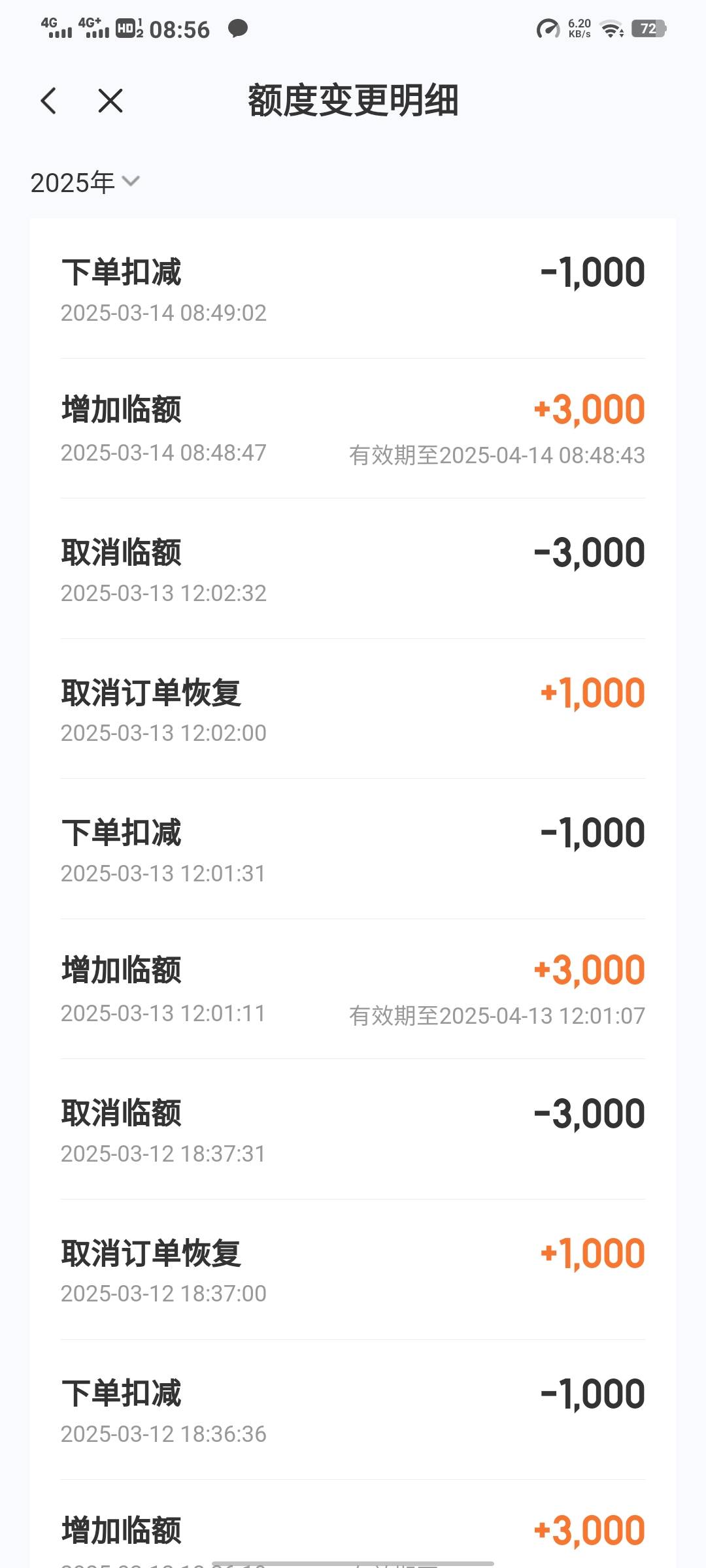Screen dimensions: 706x1568
Task: Go back using the arrow icon
Action: pyautogui.click(x=48, y=101)
